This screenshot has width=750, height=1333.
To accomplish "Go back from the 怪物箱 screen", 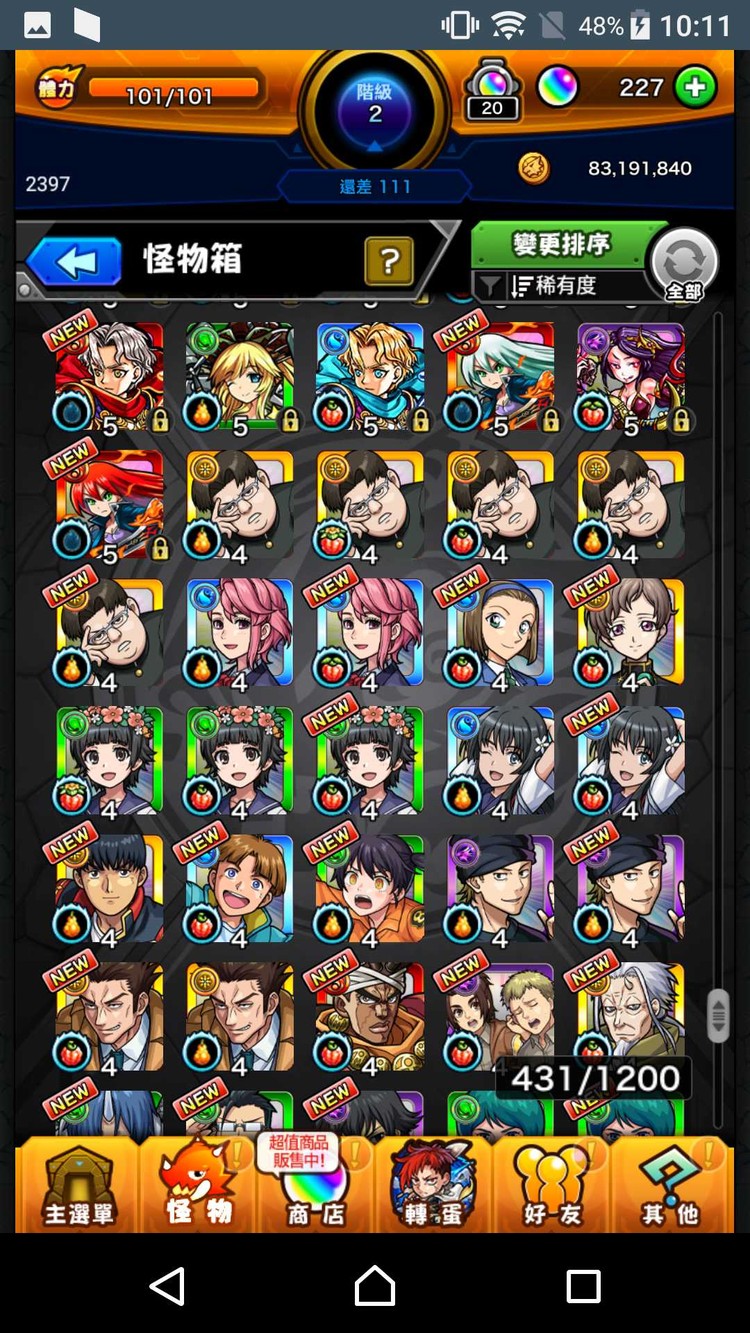I will [74, 262].
